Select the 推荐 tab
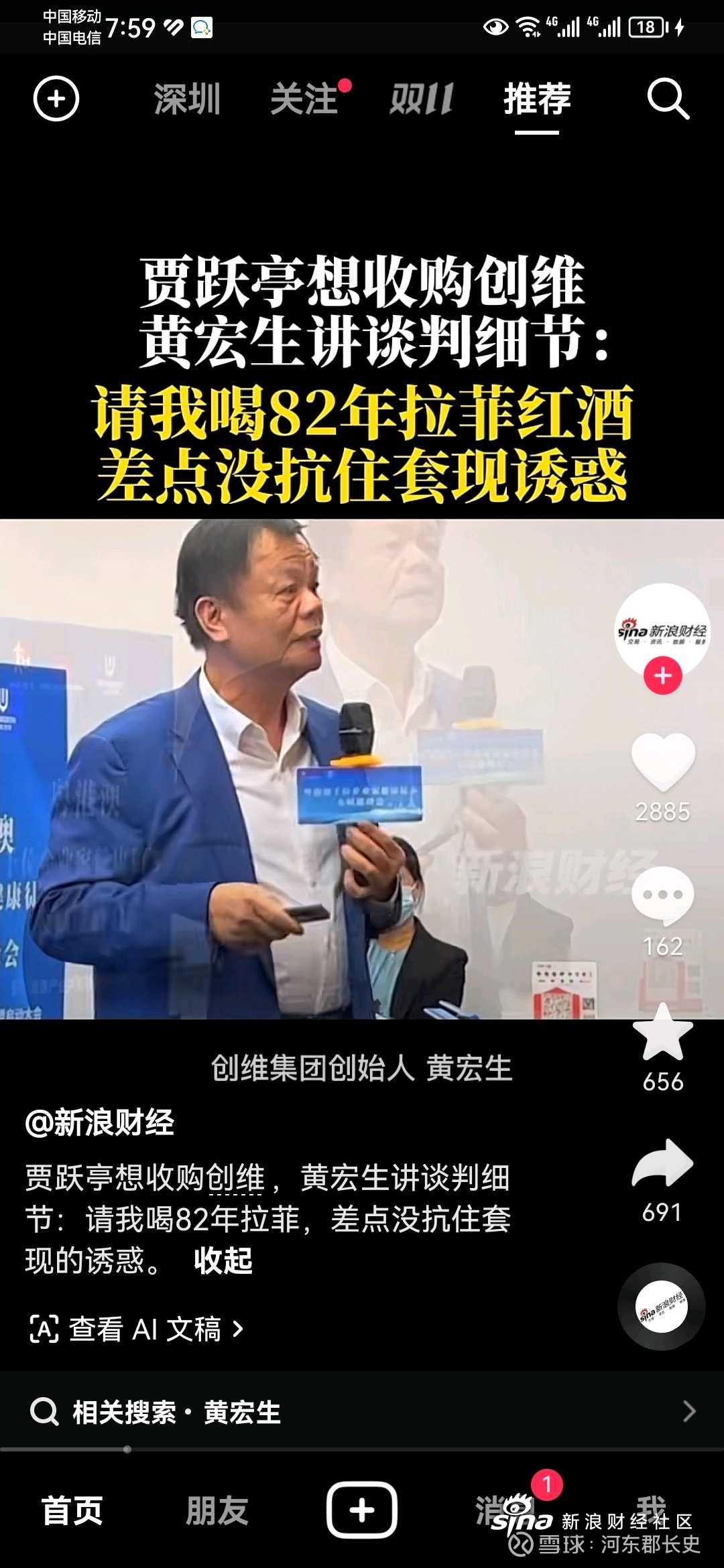This screenshot has width=724, height=1568. [537, 99]
